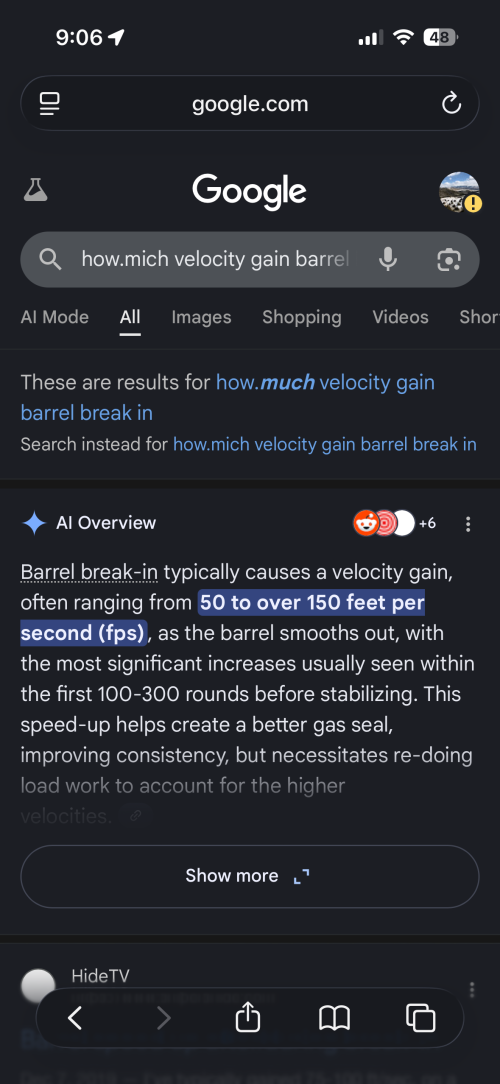This screenshot has width=500, height=1084.
Task: Share this page from the toolbar
Action: pyautogui.click(x=248, y=1017)
